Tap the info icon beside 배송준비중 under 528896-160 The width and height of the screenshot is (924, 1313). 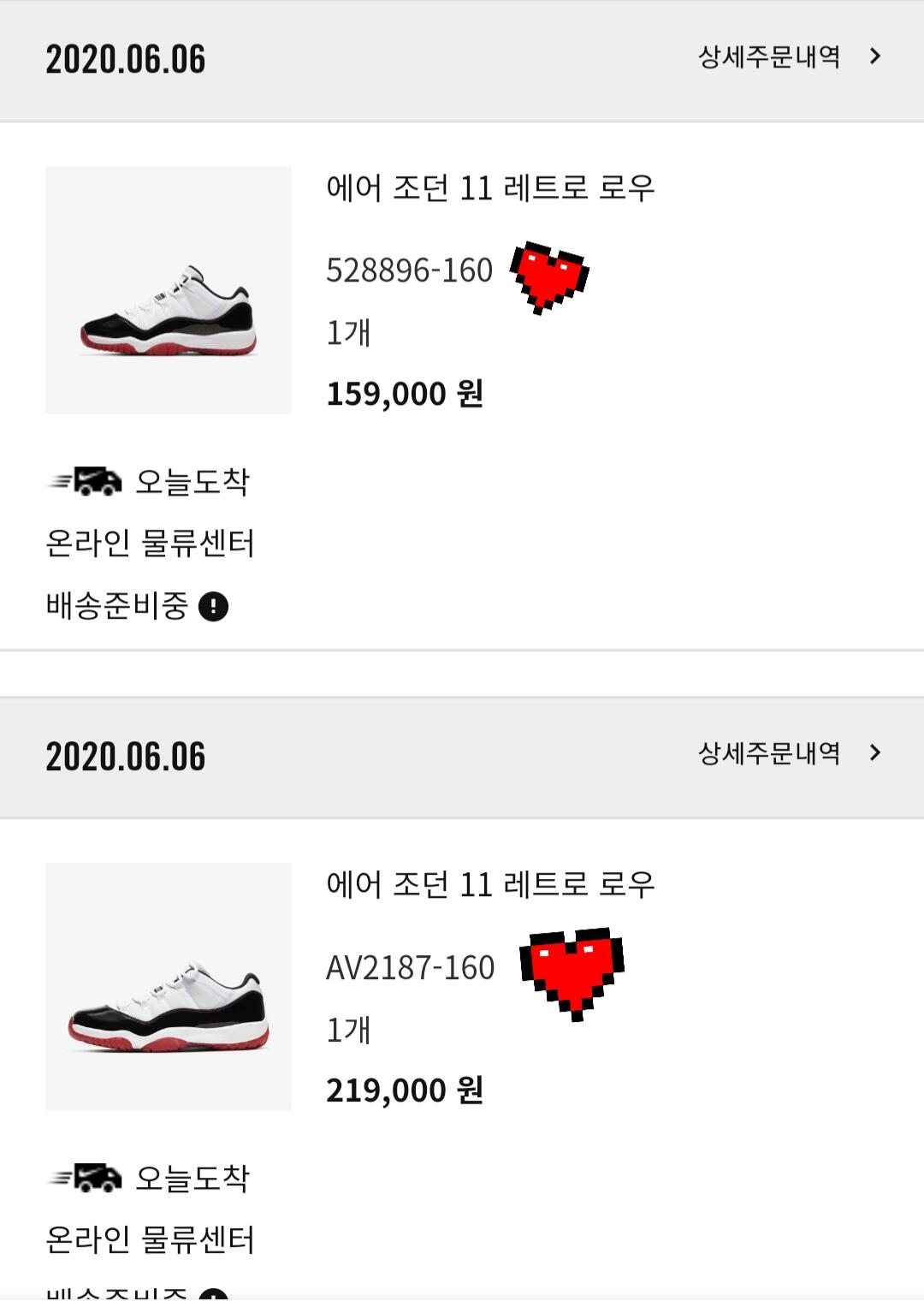[213, 607]
